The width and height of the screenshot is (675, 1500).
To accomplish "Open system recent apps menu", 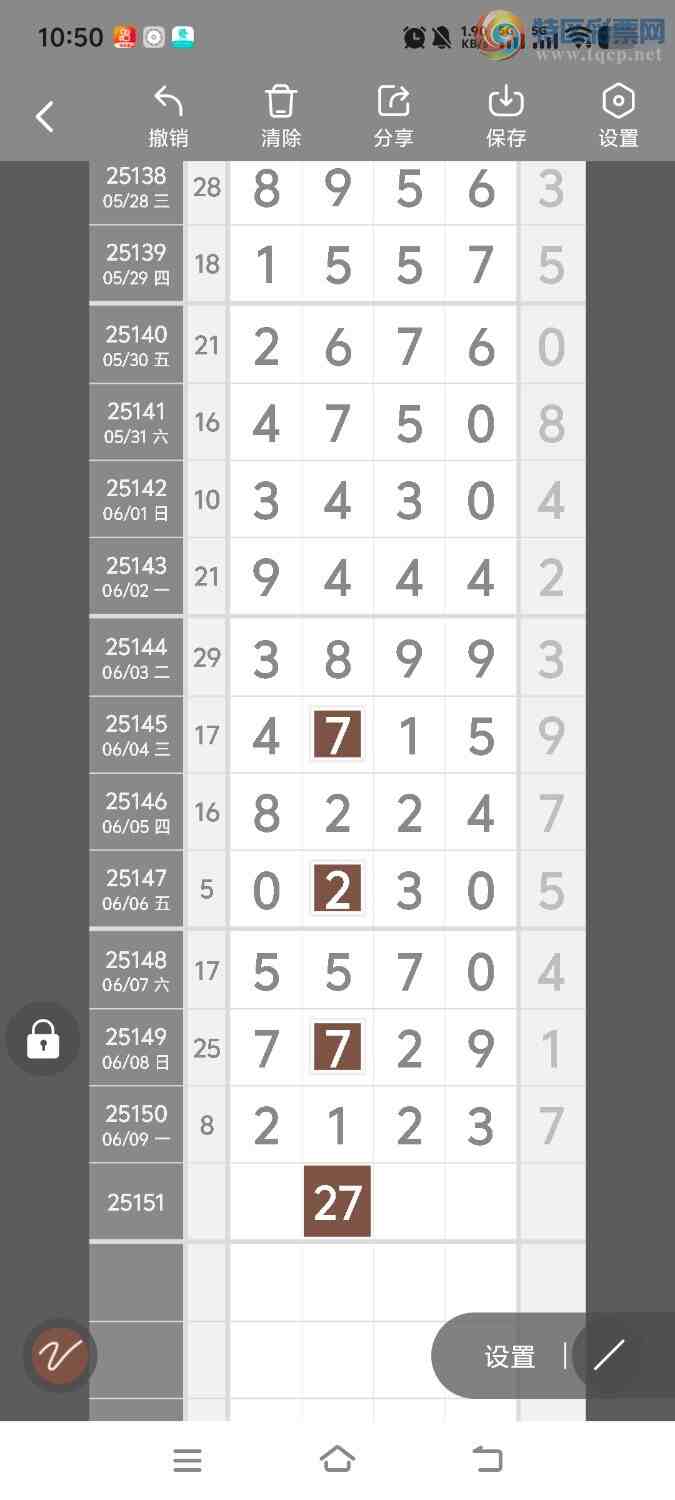I will (187, 1460).
